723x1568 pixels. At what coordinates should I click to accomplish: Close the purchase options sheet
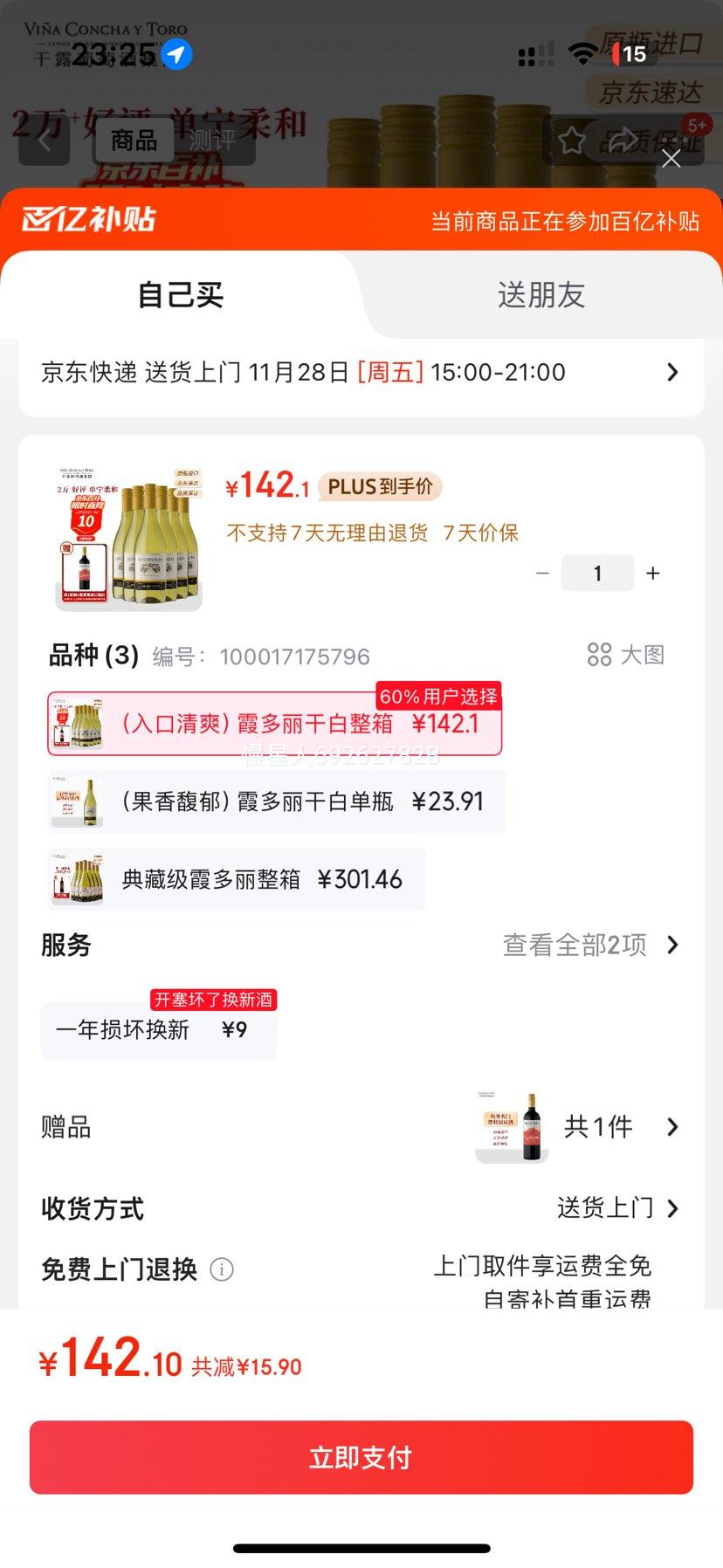coord(671,158)
